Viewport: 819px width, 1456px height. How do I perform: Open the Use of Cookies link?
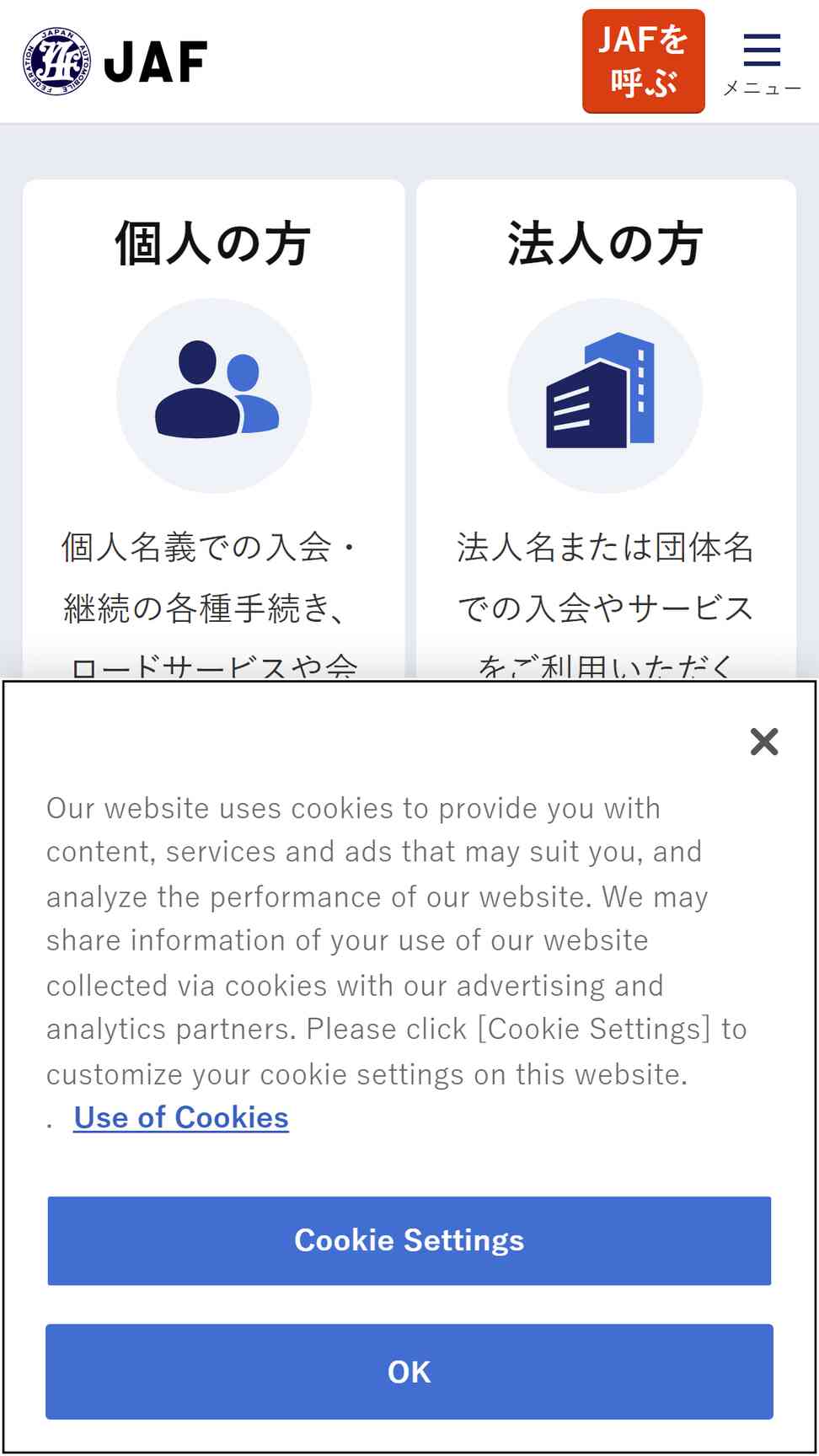coord(181,1117)
